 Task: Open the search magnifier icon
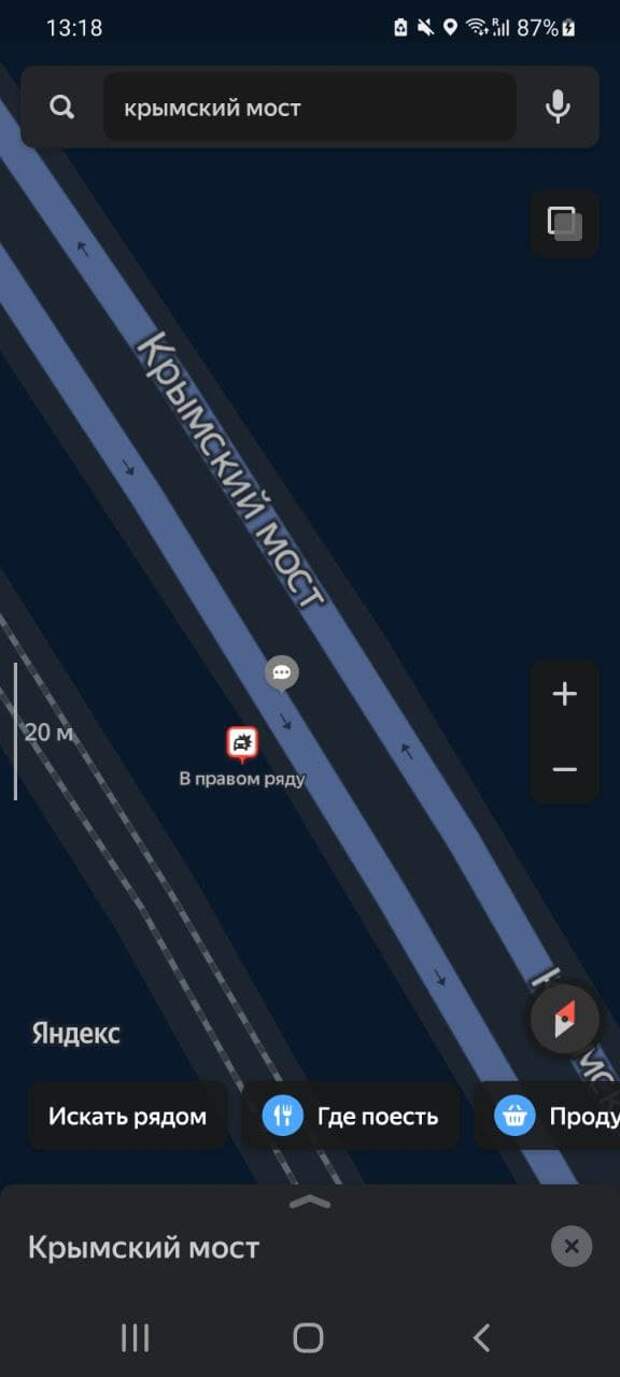[x=62, y=107]
